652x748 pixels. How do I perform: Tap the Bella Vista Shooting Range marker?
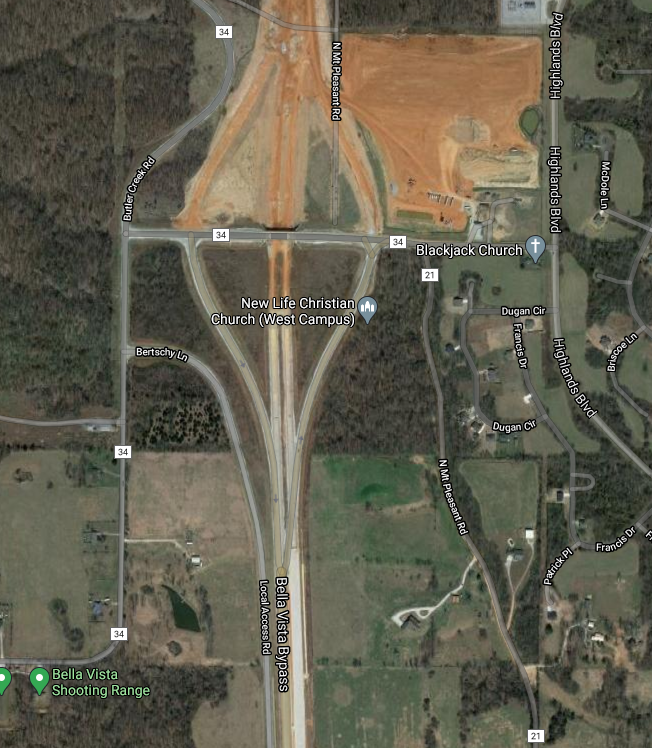click(x=39, y=680)
